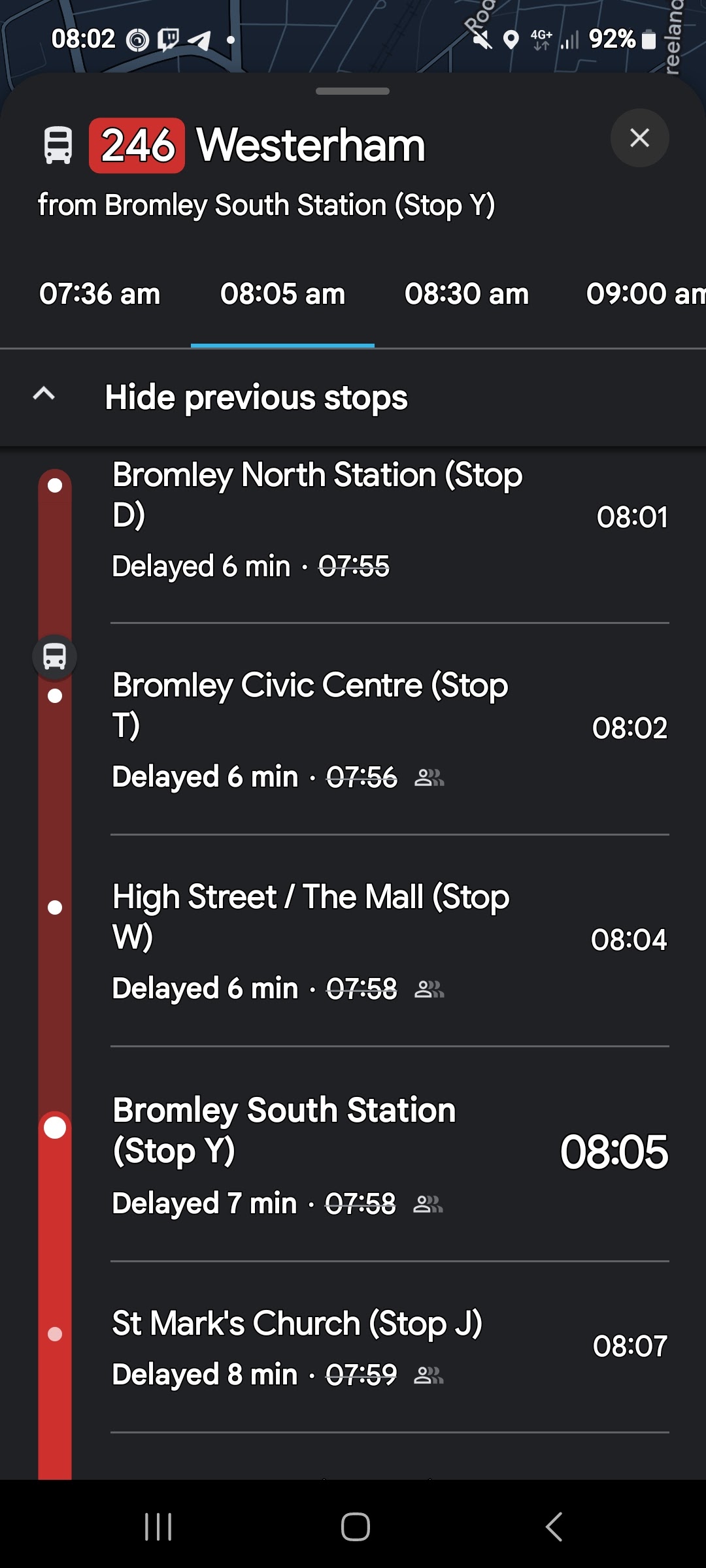Select the 08:05 am departure tab
Image resolution: width=706 pixels, height=1568 pixels.
click(x=282, y=294)
